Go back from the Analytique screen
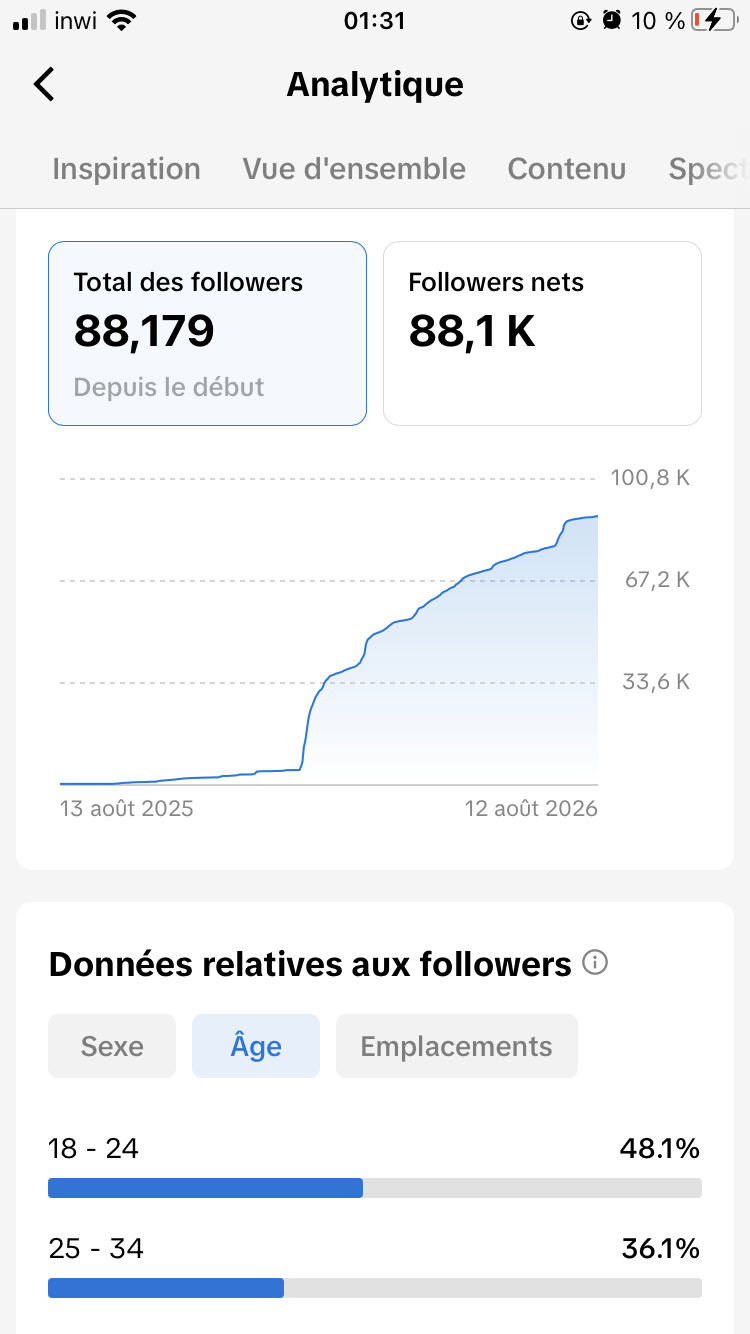This screenshot has width=750, height=1334. click(x=44, y=84)
